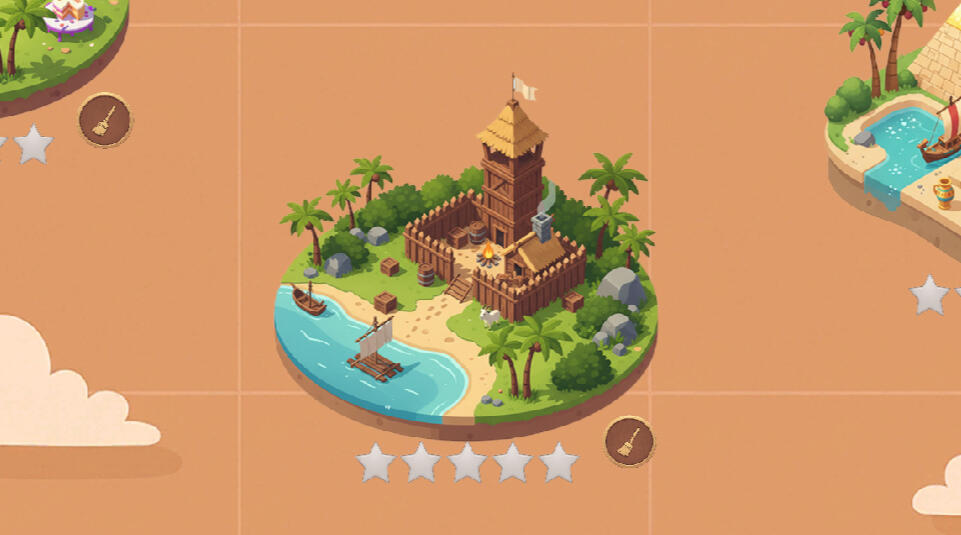Tap the broom icon beside the fort island
Viewport: 961px width, 535px height.
tap(630, 441)
